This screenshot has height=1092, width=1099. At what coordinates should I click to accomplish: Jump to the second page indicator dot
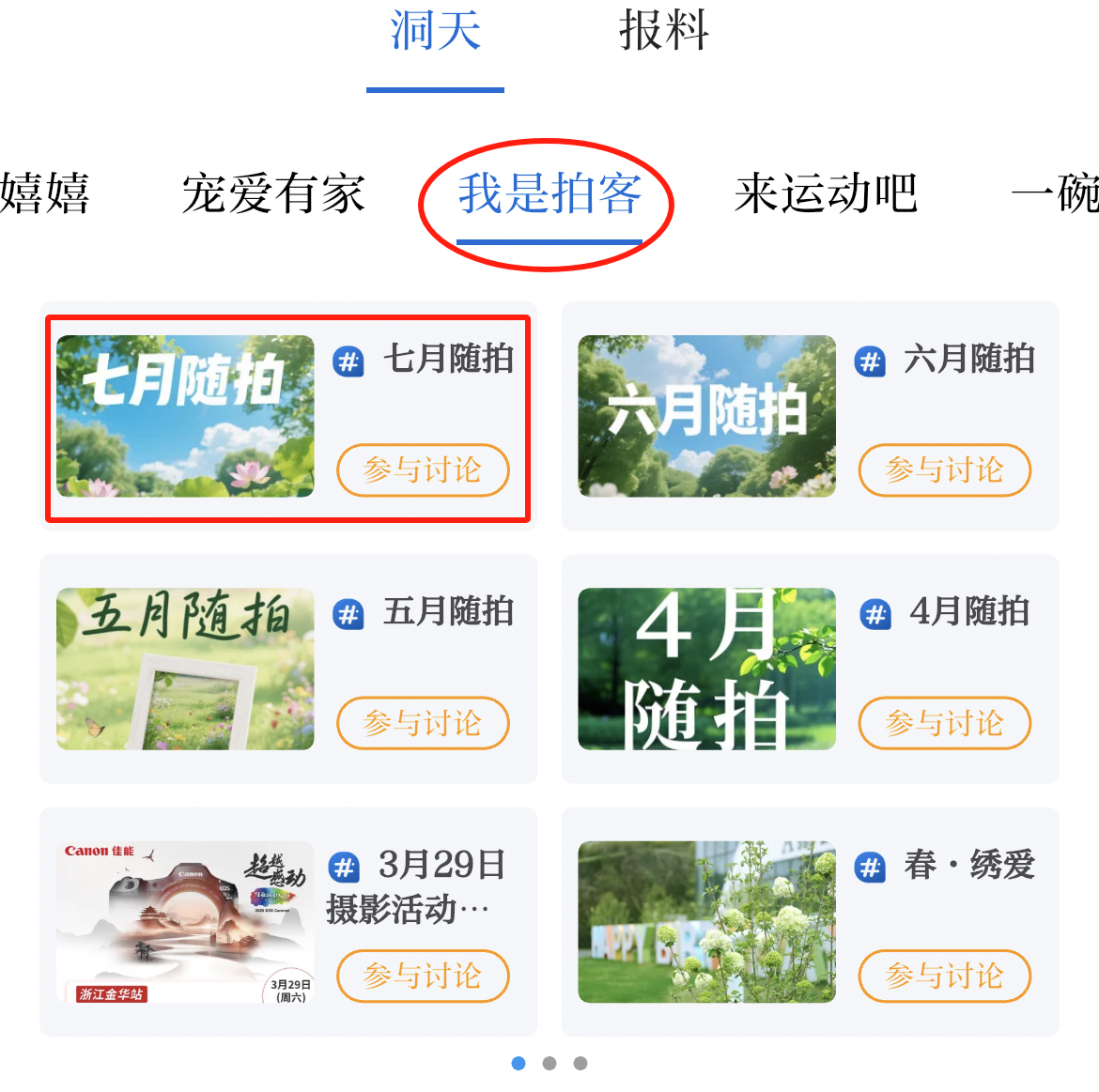[x=549, y=1063]
